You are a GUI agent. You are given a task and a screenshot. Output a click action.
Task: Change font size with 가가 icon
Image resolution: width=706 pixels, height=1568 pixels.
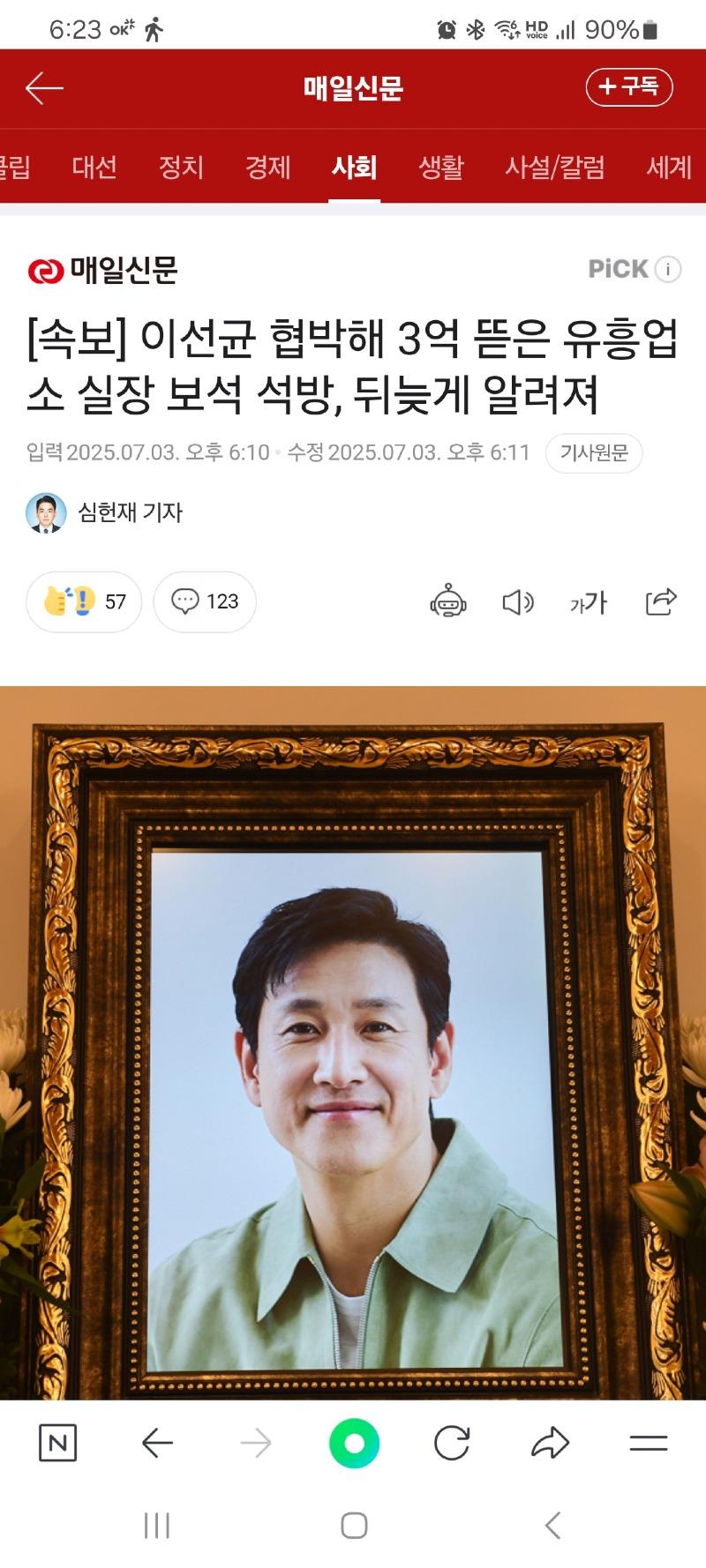coord(589,602)
